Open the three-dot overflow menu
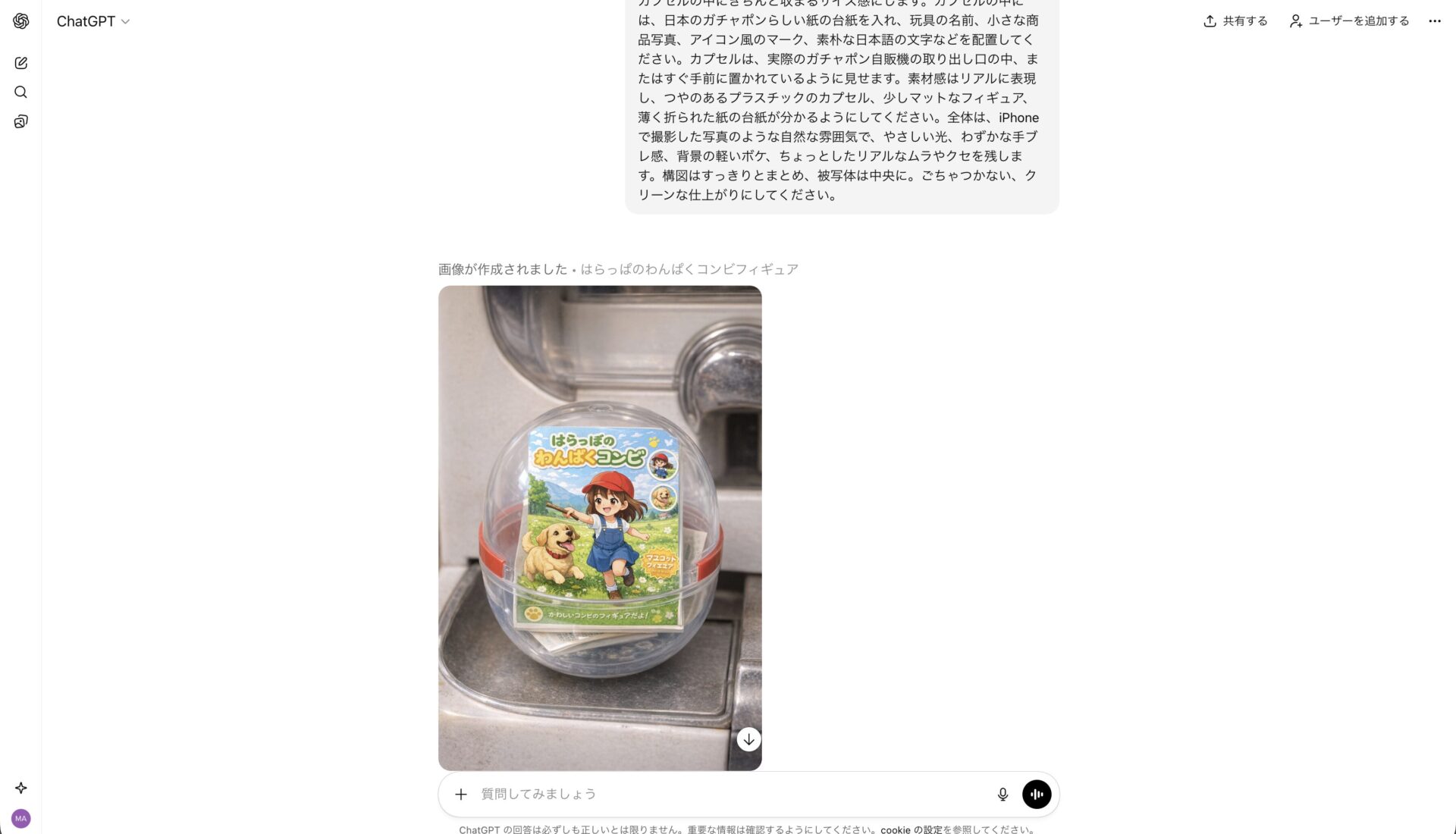 [x=1434, y=21]
